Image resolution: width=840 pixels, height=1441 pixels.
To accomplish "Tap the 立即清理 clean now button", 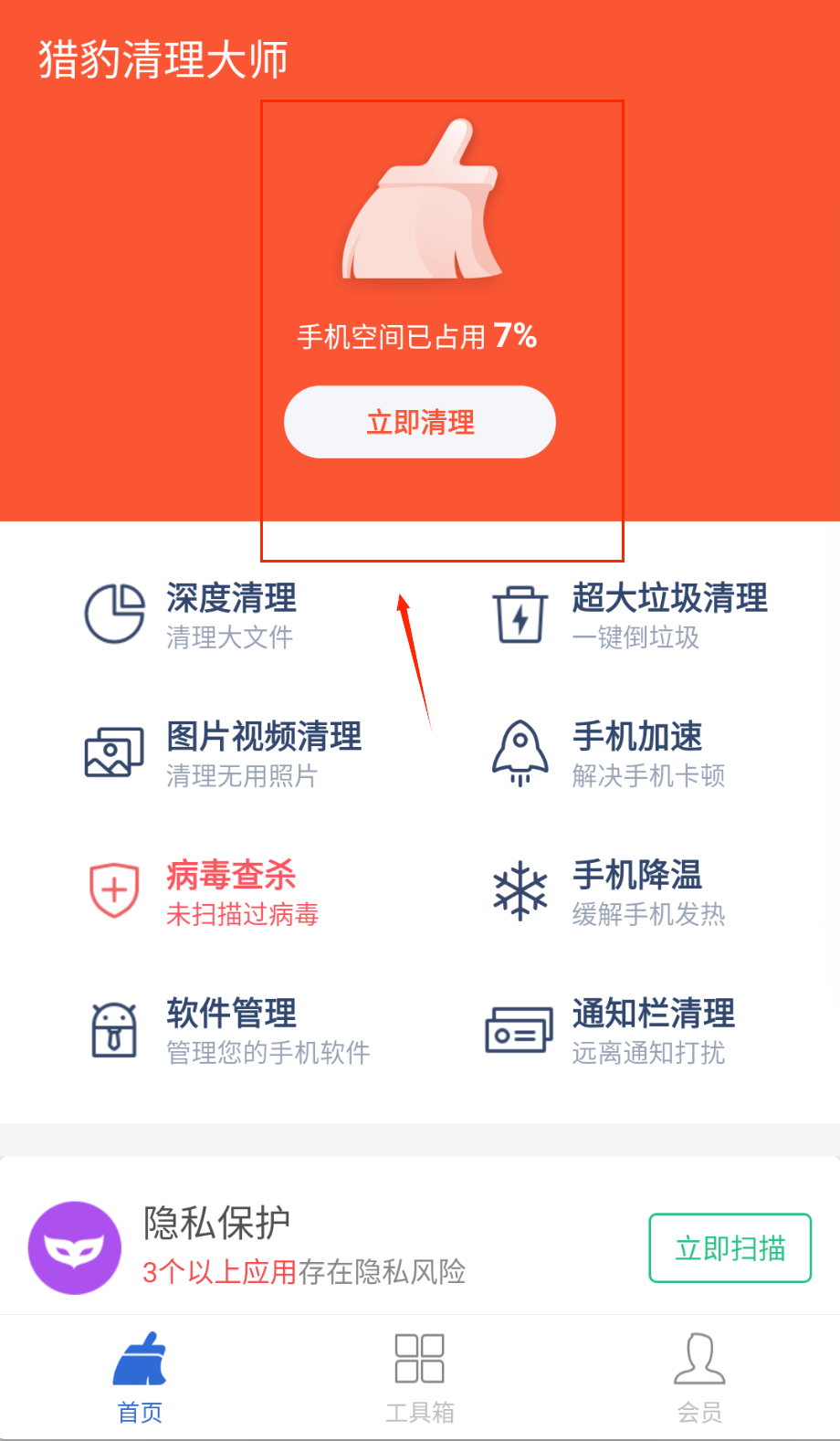I will point(419,422).
